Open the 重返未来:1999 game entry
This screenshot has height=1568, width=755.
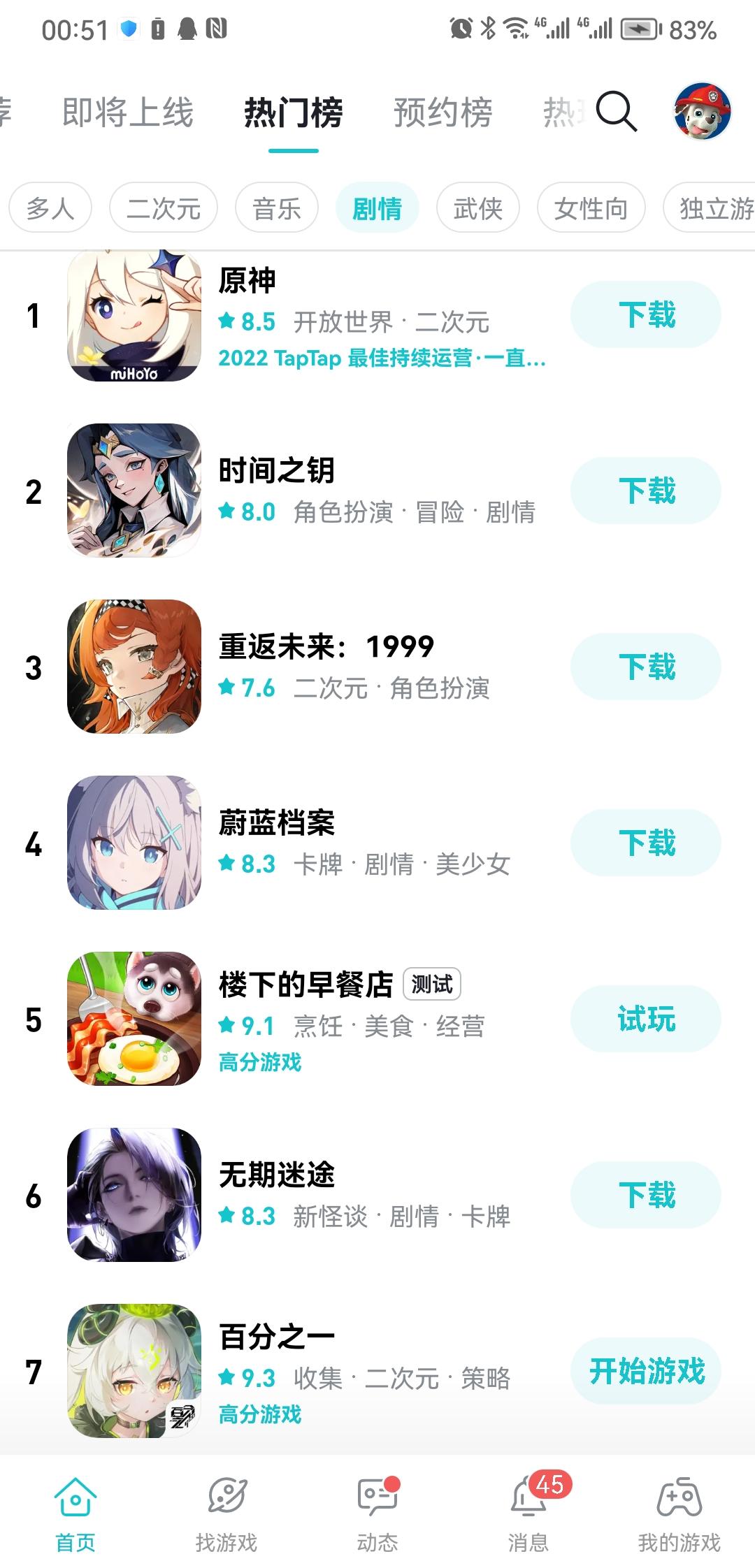point(326,647)
